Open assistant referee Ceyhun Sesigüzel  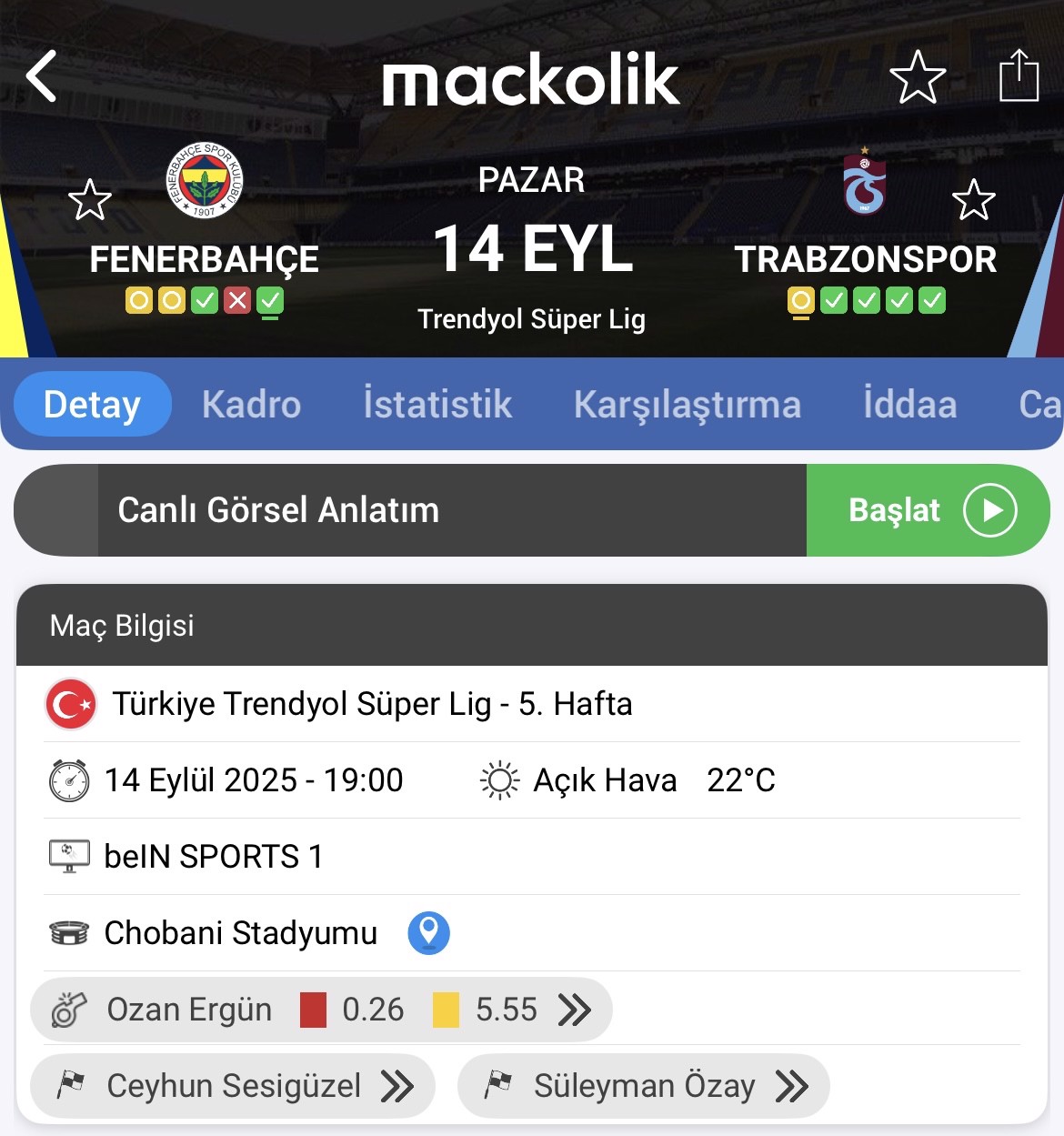233,1086
